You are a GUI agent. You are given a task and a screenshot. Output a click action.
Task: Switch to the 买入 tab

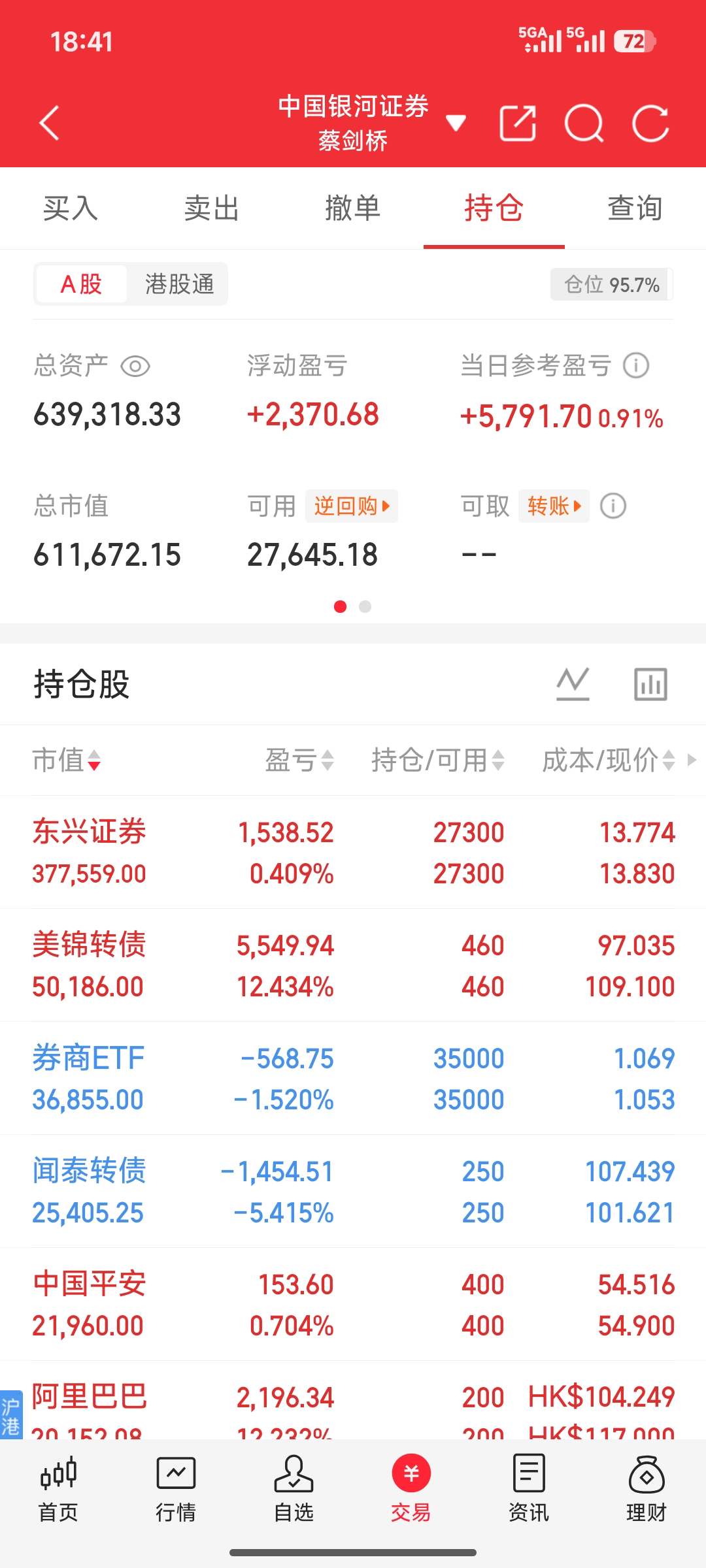tap(71, 208)
